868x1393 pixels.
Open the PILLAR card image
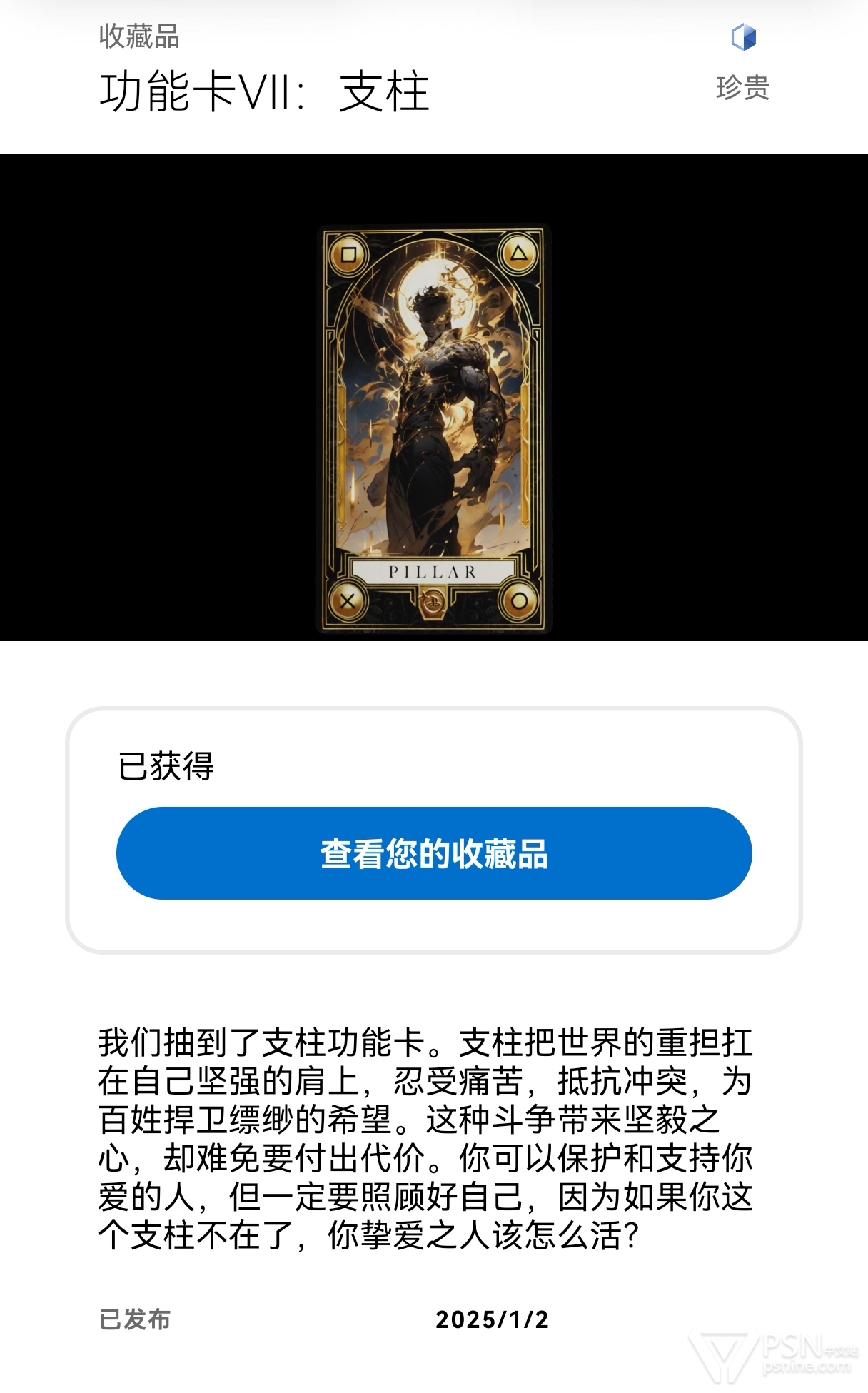point(434,428)
